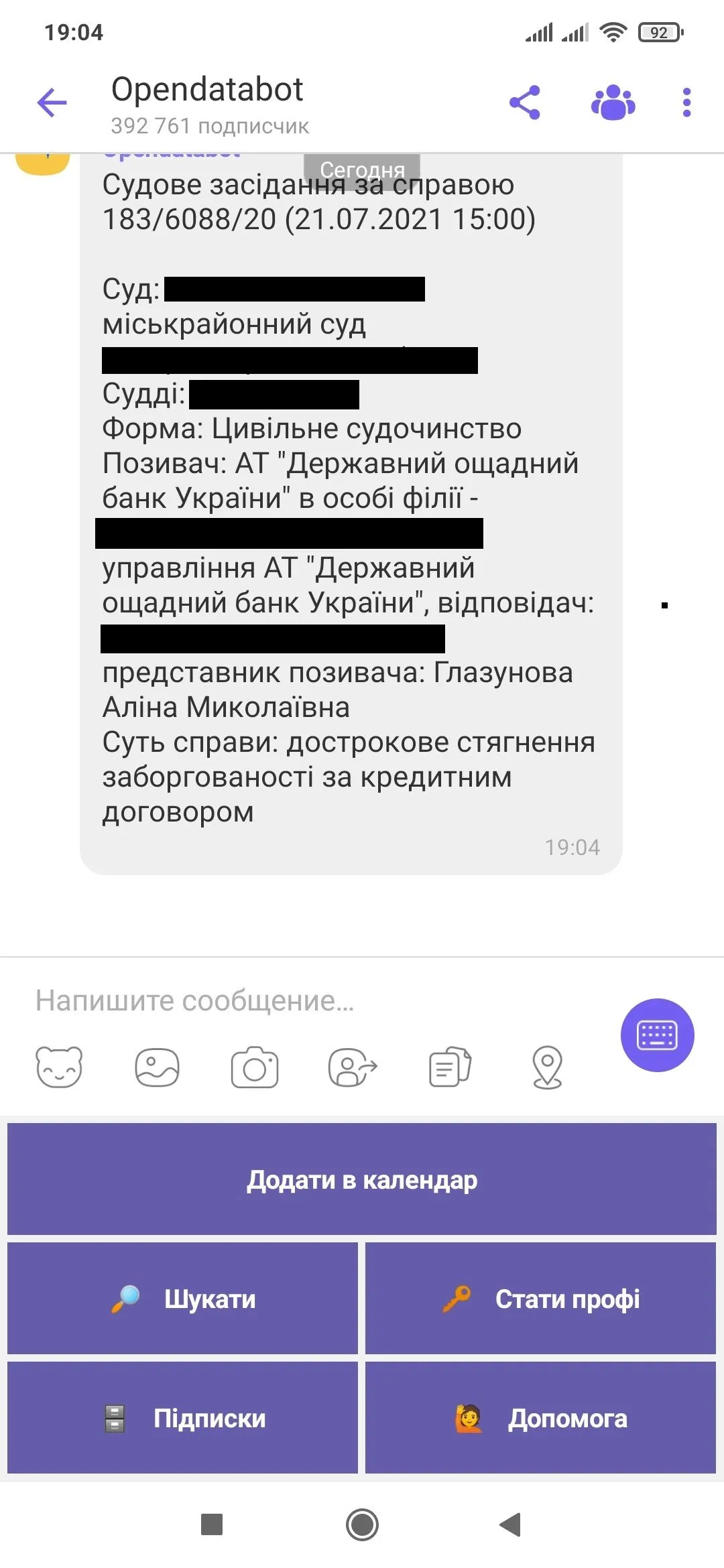Share the Opendatabot channel
The height and width of the screenshot is (1568, 724).
coord(525,103)
